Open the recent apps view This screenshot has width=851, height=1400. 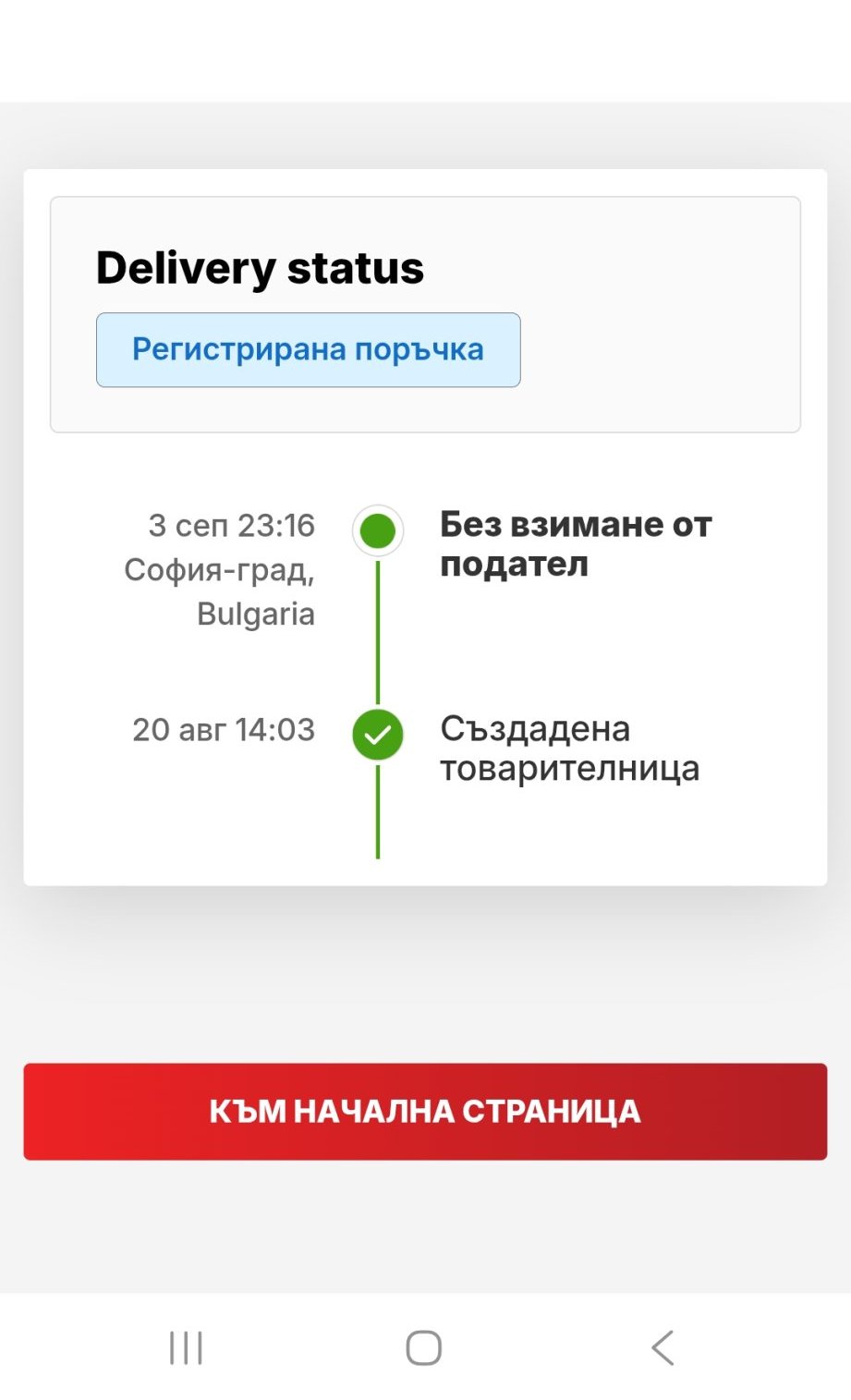coord(186,1347)
